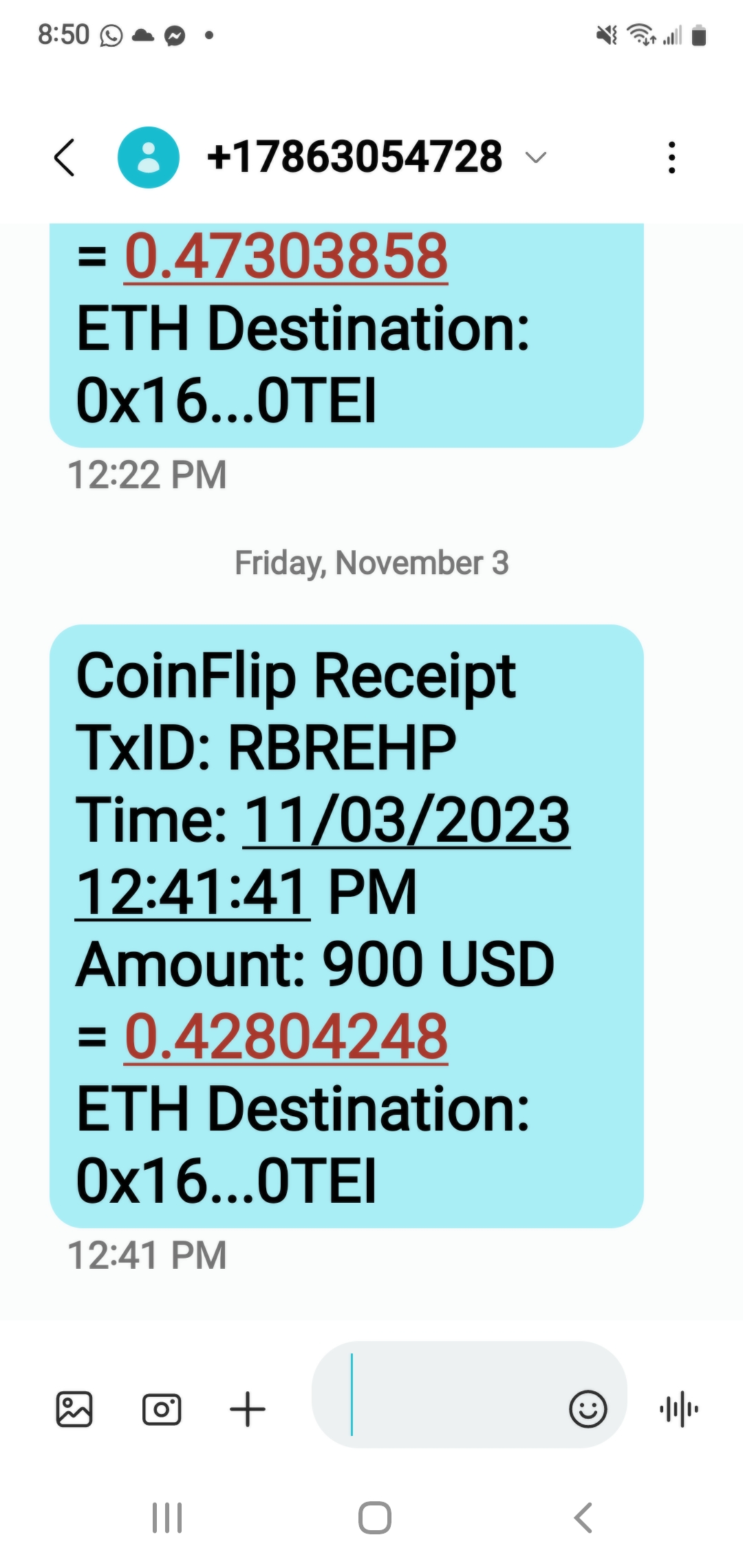Open the emoji picker
This screenshot has width=743, height=1568.
[x=588, y=1409]
